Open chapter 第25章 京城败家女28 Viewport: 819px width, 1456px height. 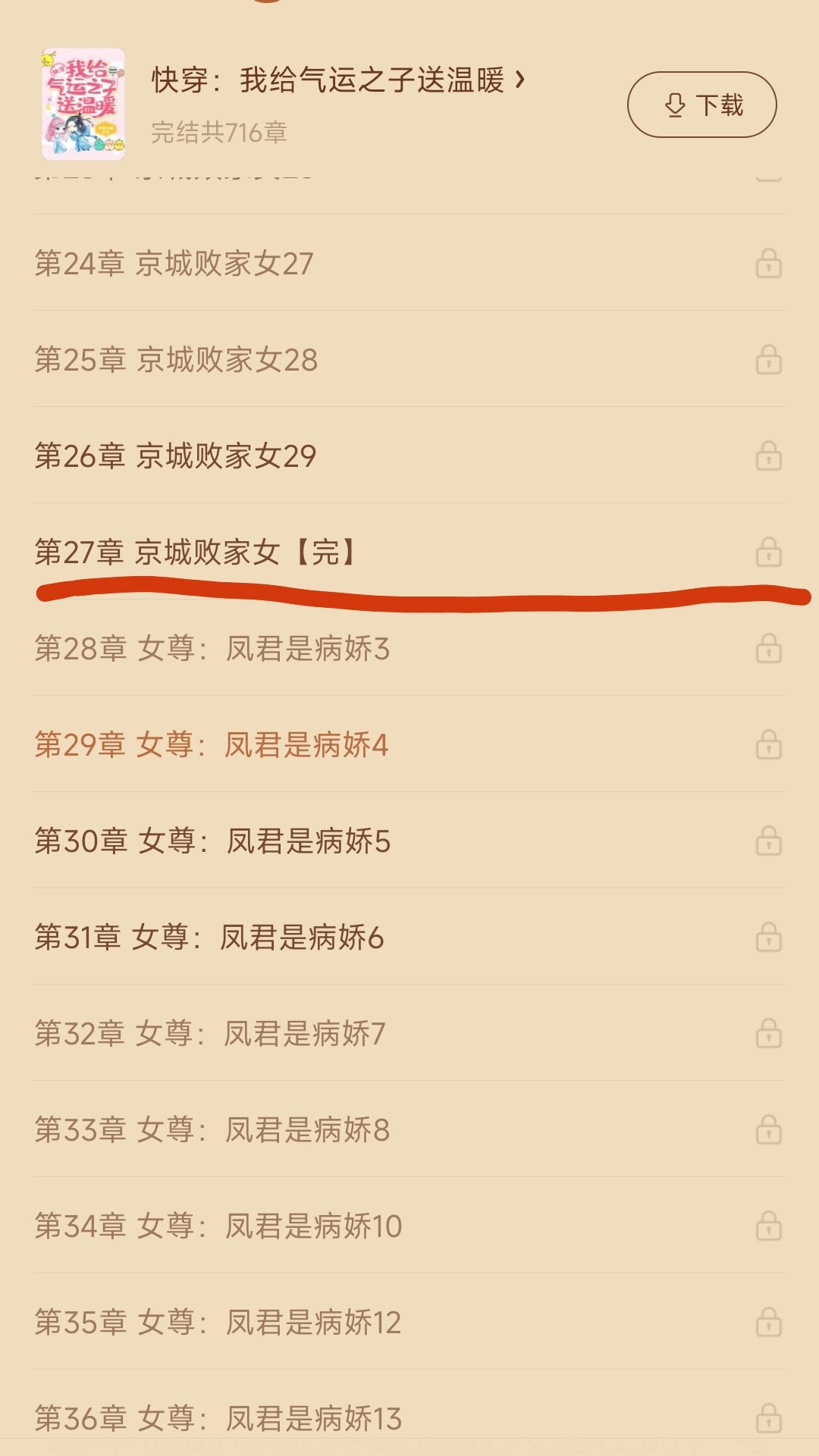(x=176, y=360)
